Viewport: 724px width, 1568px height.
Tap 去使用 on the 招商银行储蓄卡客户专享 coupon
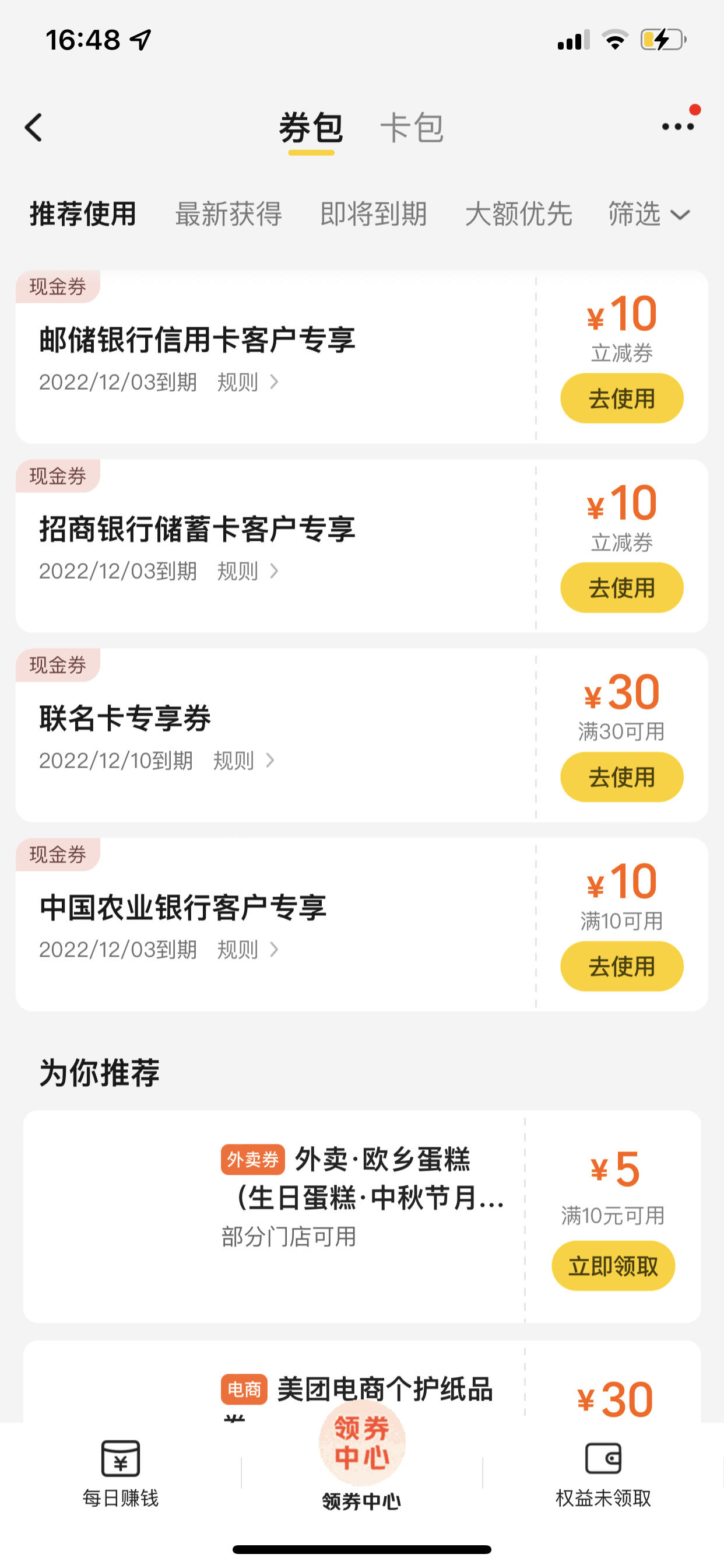coord(622,588)
